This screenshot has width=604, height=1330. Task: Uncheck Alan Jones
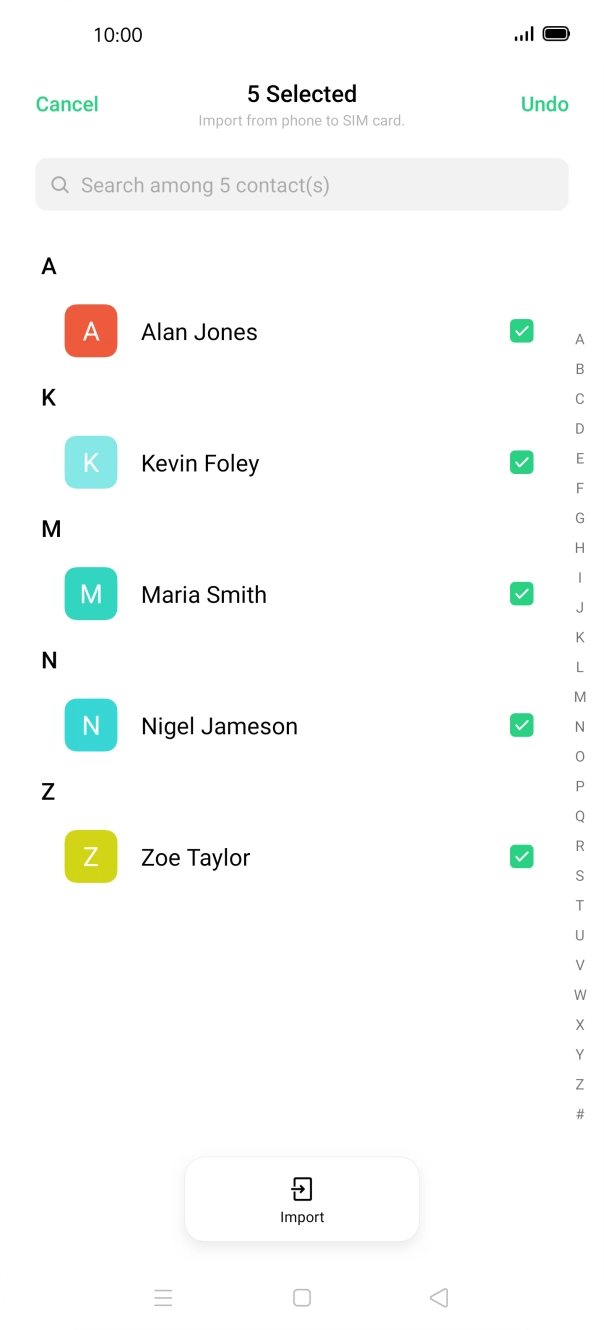521,331
